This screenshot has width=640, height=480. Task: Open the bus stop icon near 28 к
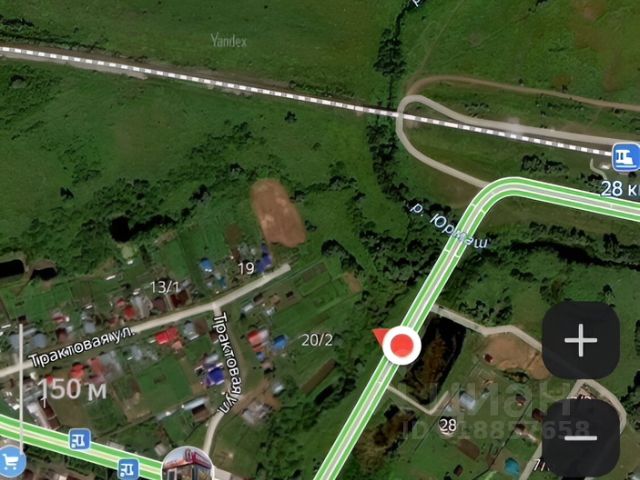pyautogui.click(x=626, y=157)
